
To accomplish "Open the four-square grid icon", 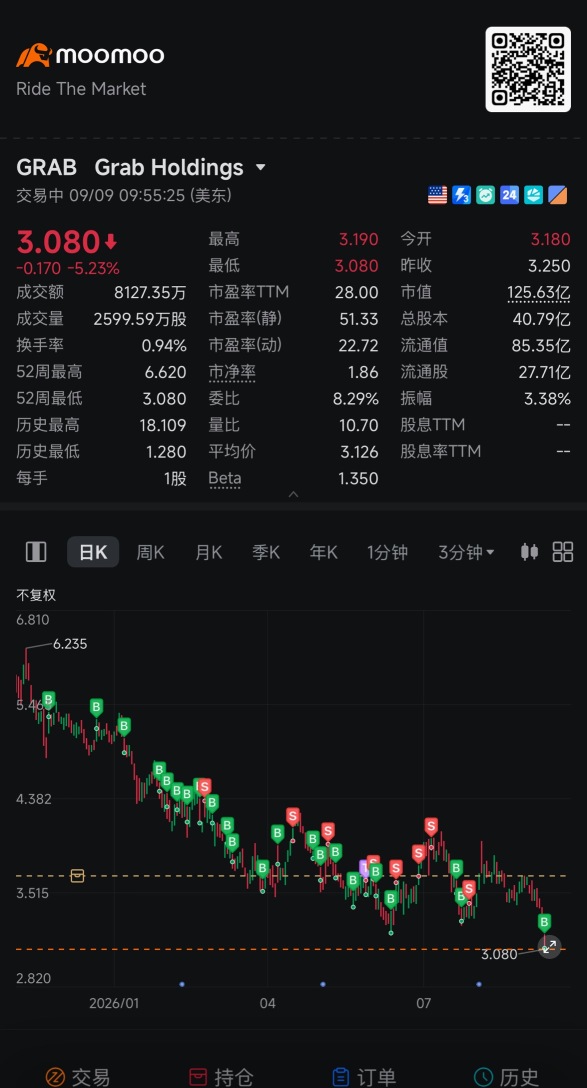I will (x=563, y=552).
